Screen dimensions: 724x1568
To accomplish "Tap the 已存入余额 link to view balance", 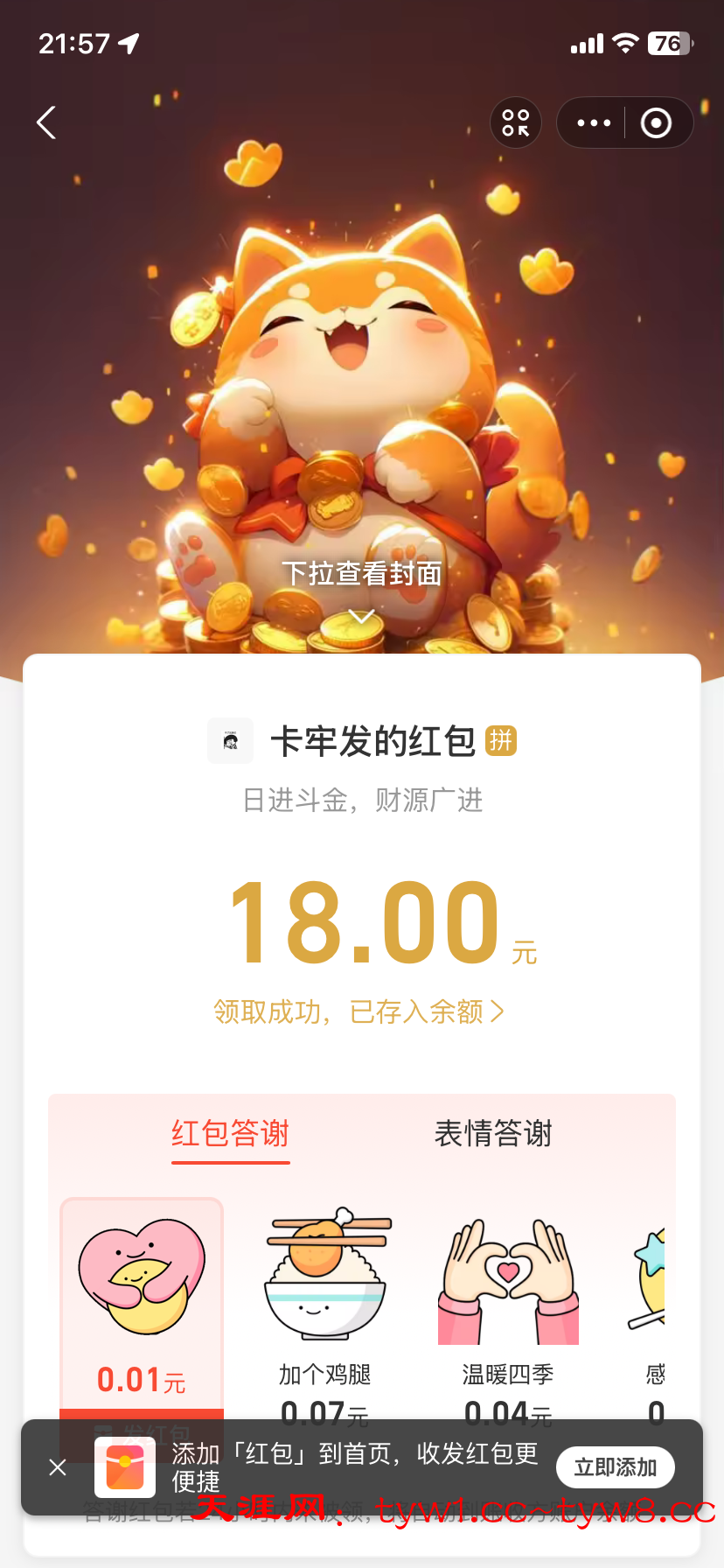I will point(359,1011).
